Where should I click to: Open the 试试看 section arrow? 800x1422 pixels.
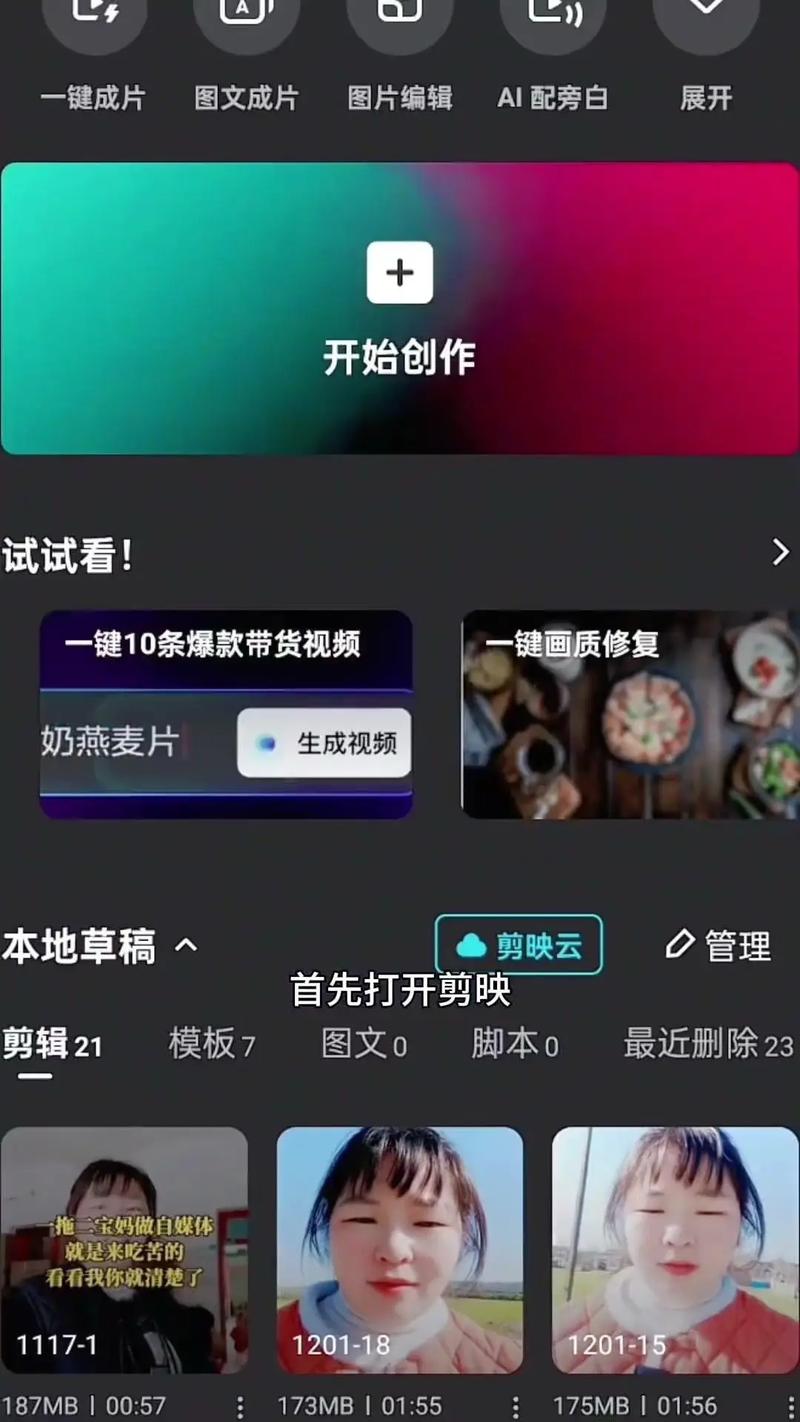[x=780, y=553]
